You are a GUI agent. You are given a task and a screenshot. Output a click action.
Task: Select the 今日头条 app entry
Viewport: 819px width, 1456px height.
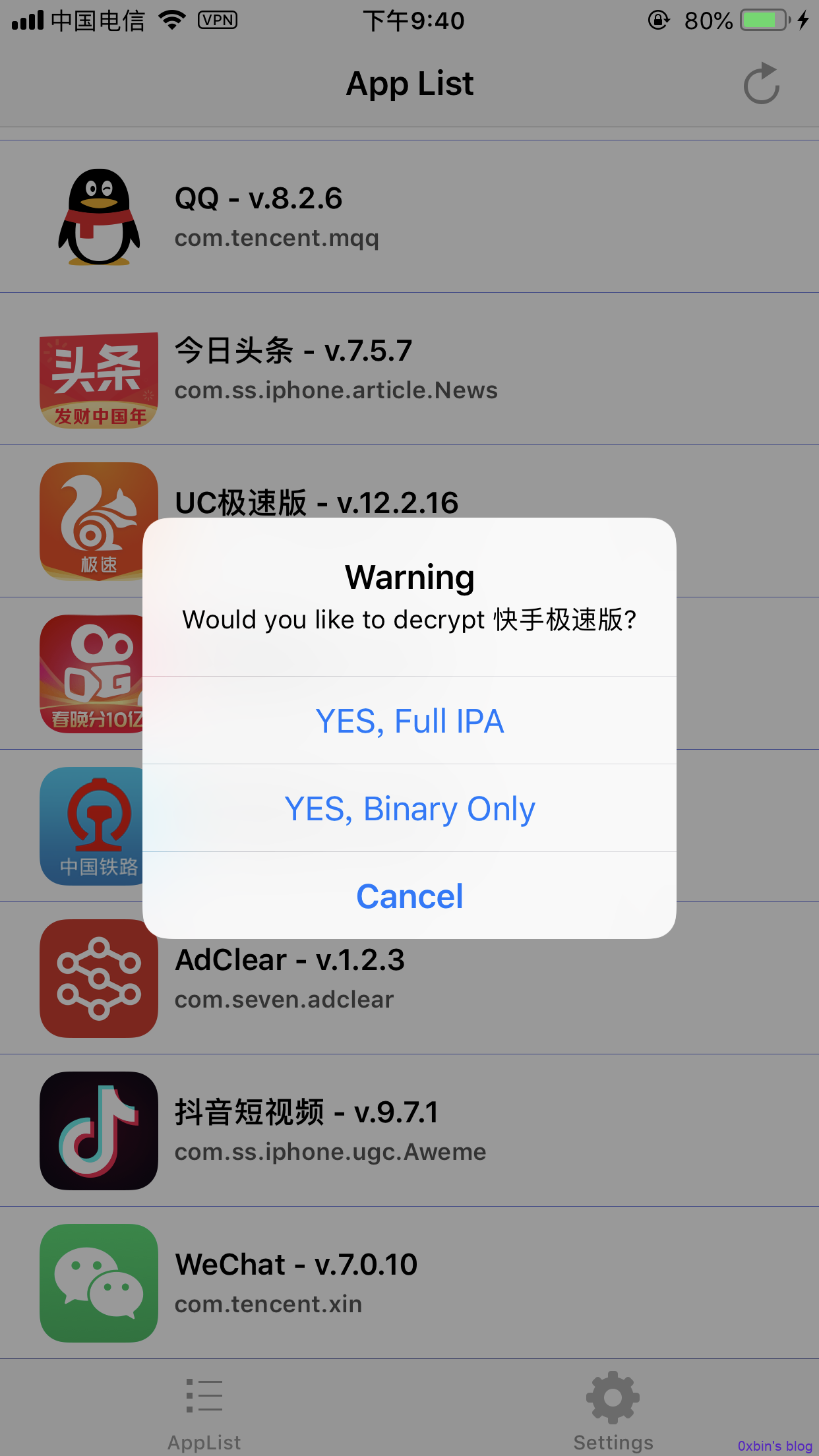pyautogui.click(x=409, y=369)
